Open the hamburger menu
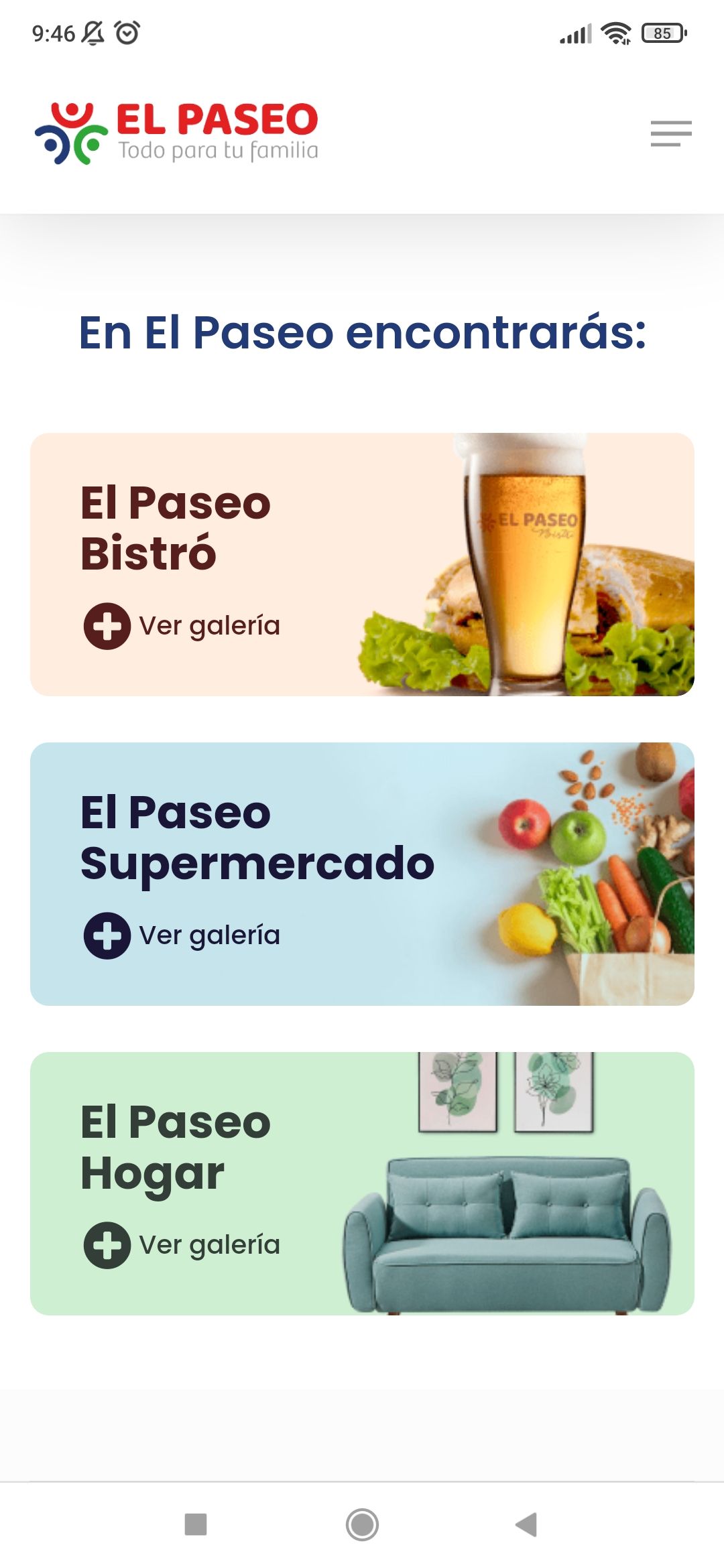The width and height of the screenshot is (724, 1568). coord(670,133)
